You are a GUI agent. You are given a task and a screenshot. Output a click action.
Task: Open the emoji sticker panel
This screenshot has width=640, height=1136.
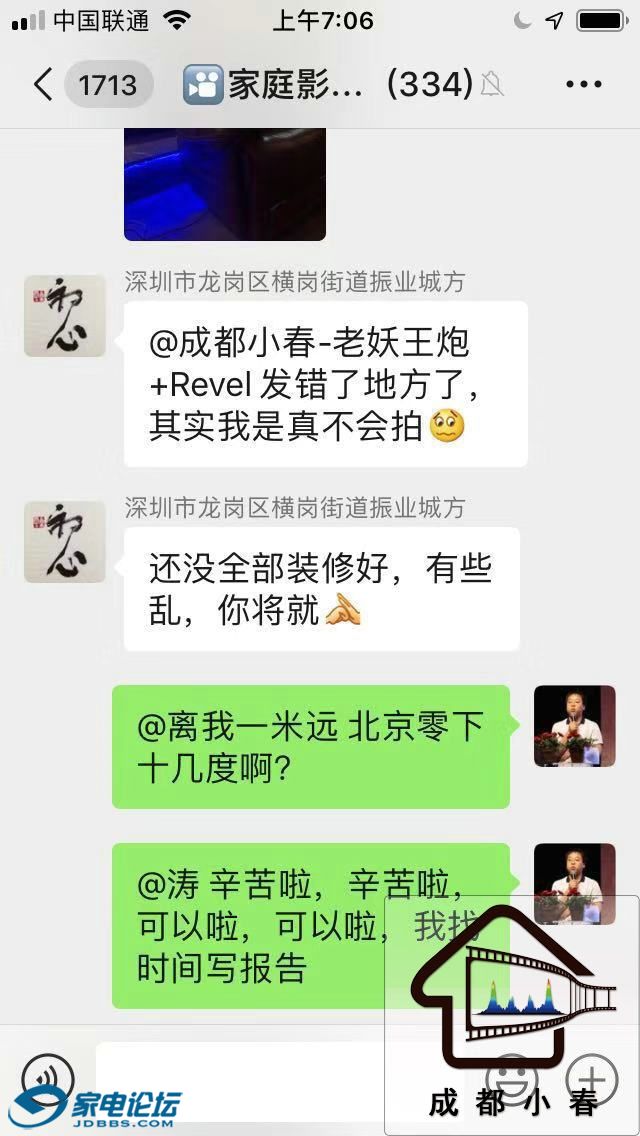511,1080
